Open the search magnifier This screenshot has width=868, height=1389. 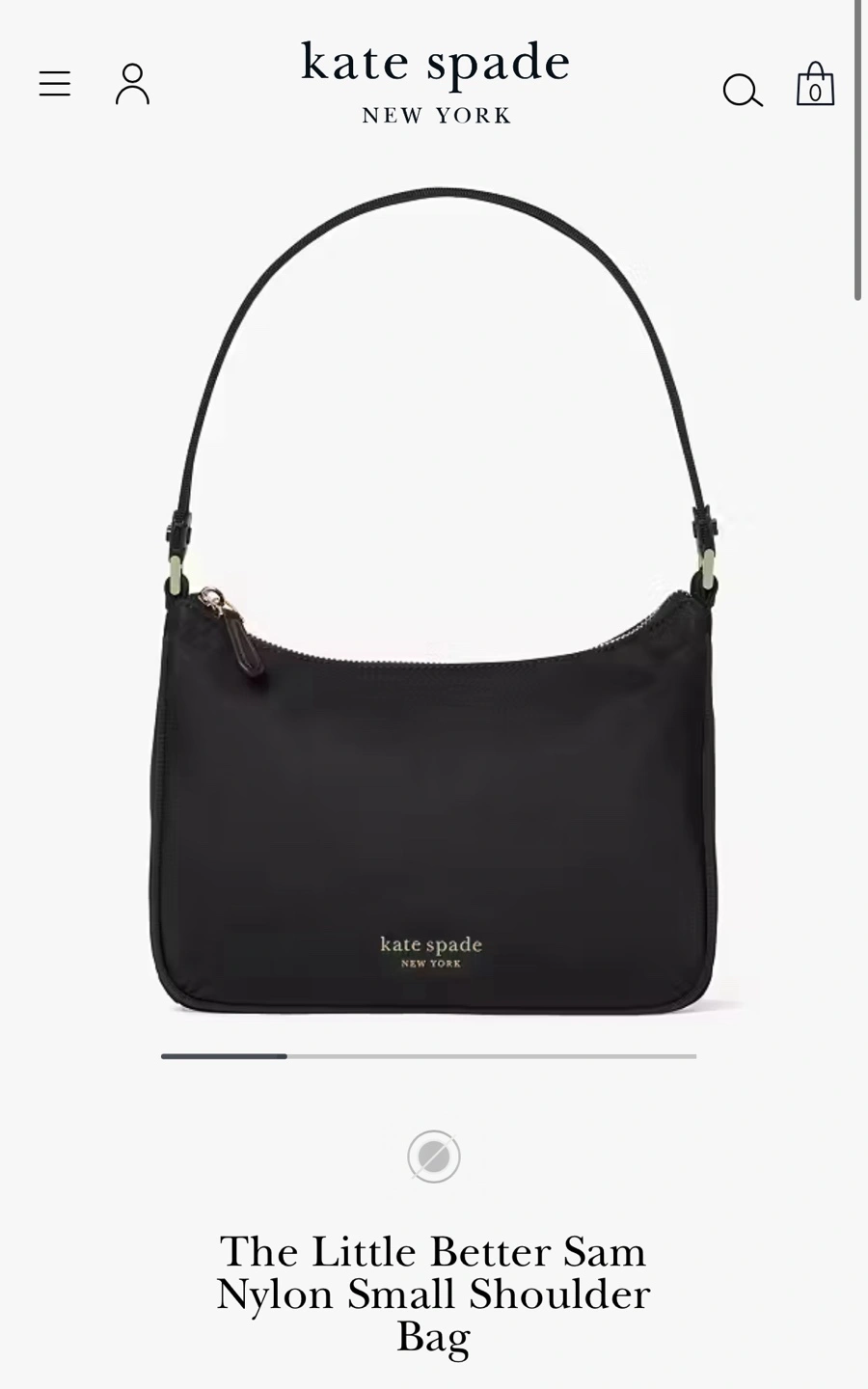pyautogui.click(x=743, y=91)
